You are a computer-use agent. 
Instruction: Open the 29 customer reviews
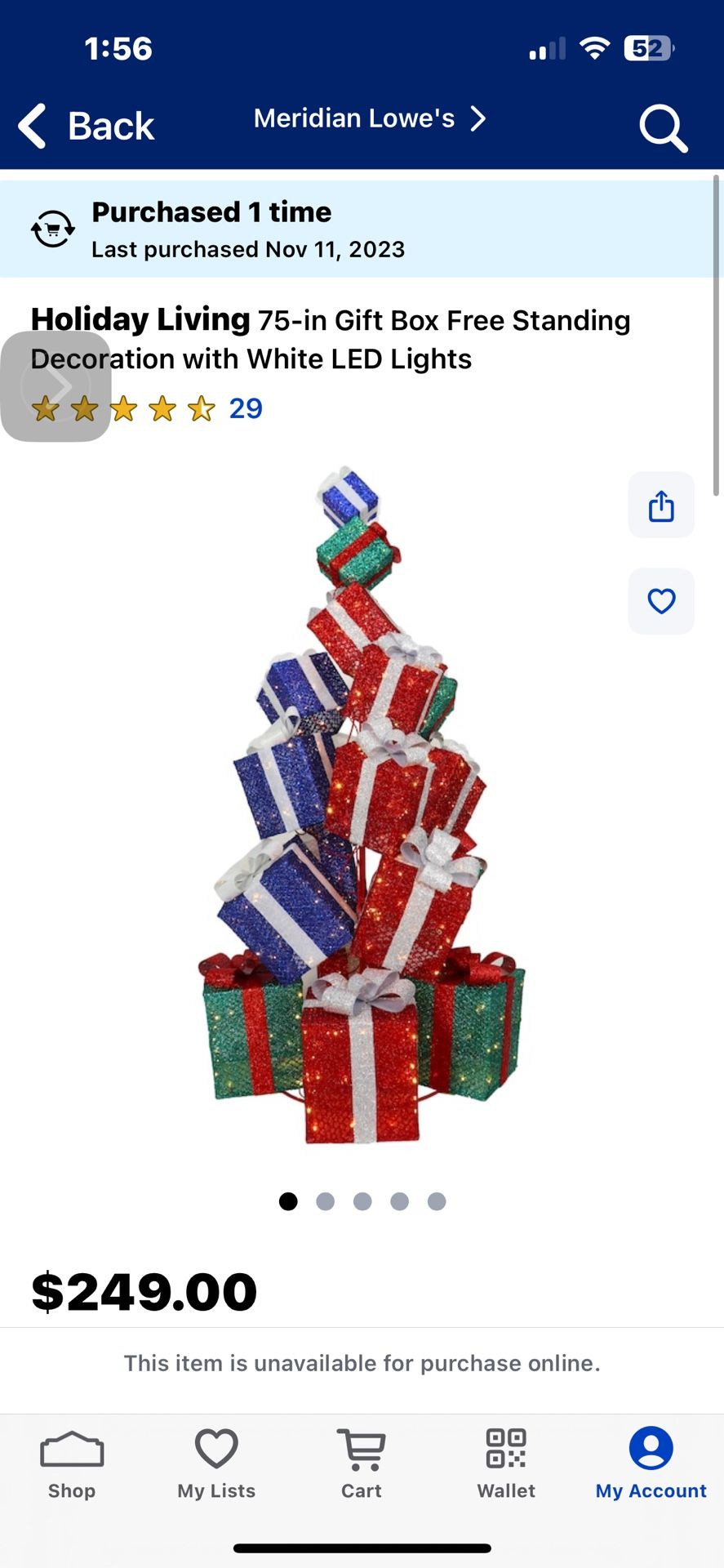pyautogui.click(x=245, y=408)
